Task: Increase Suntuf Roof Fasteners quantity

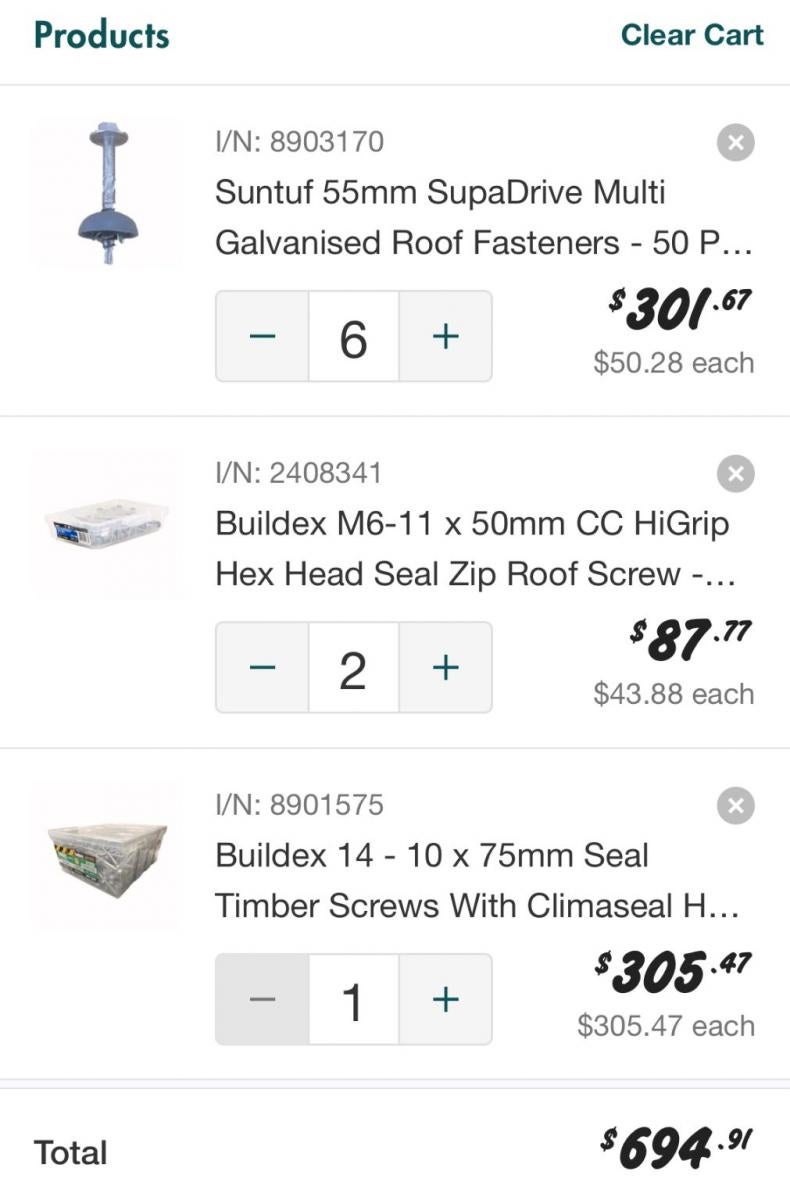Action: (445, 337)
